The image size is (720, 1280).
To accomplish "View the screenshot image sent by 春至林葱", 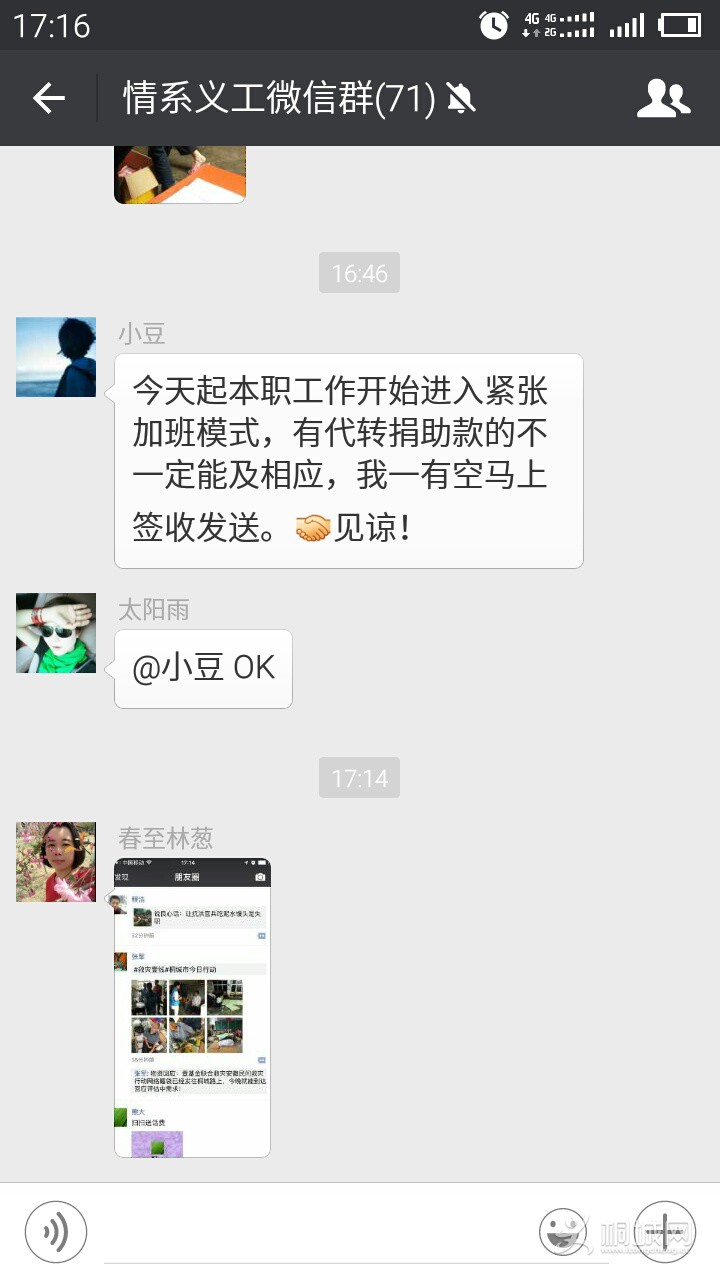I will coord(192,1007).
